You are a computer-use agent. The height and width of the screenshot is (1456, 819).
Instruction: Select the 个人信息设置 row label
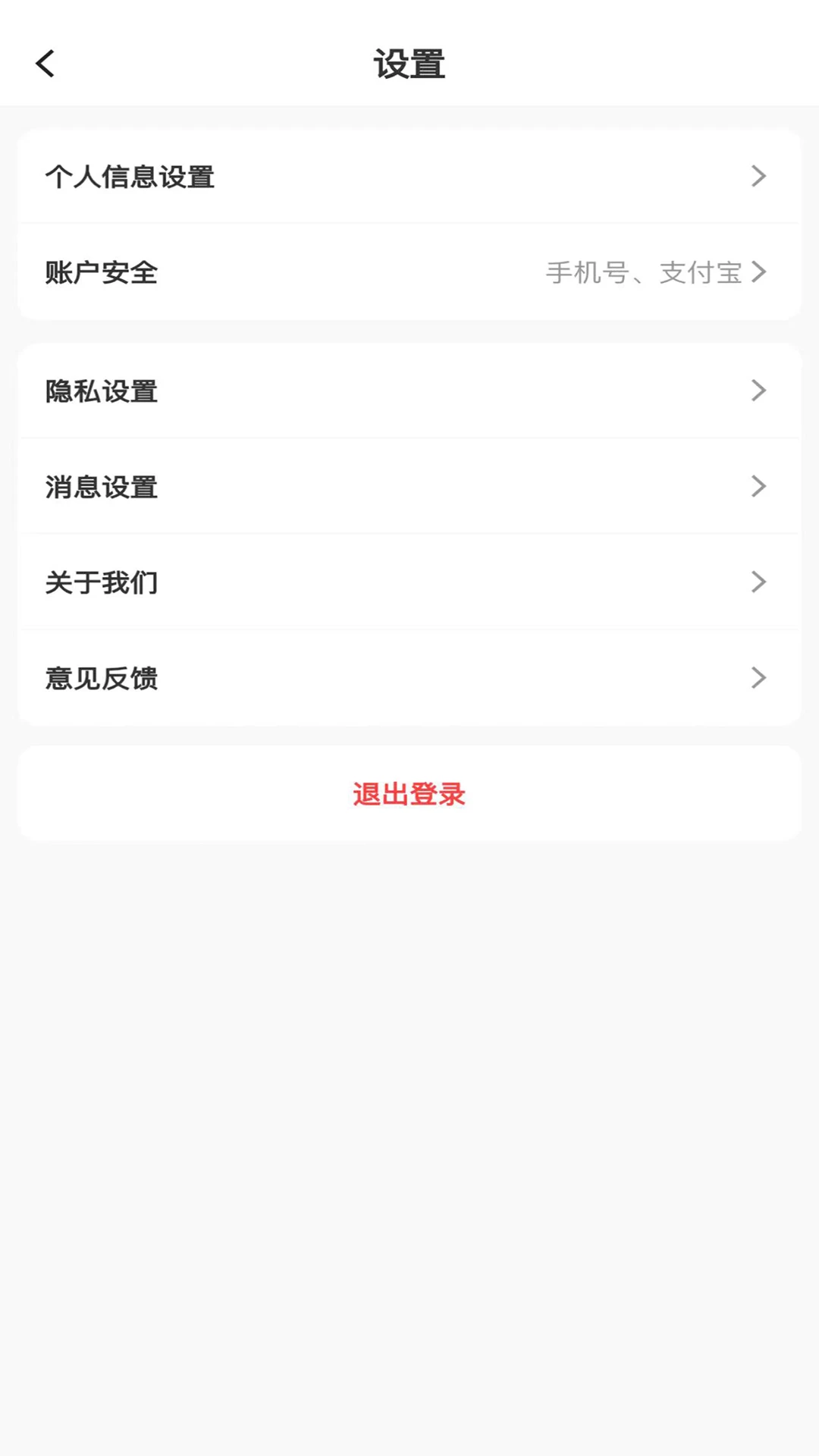click(x=130, y=177)
